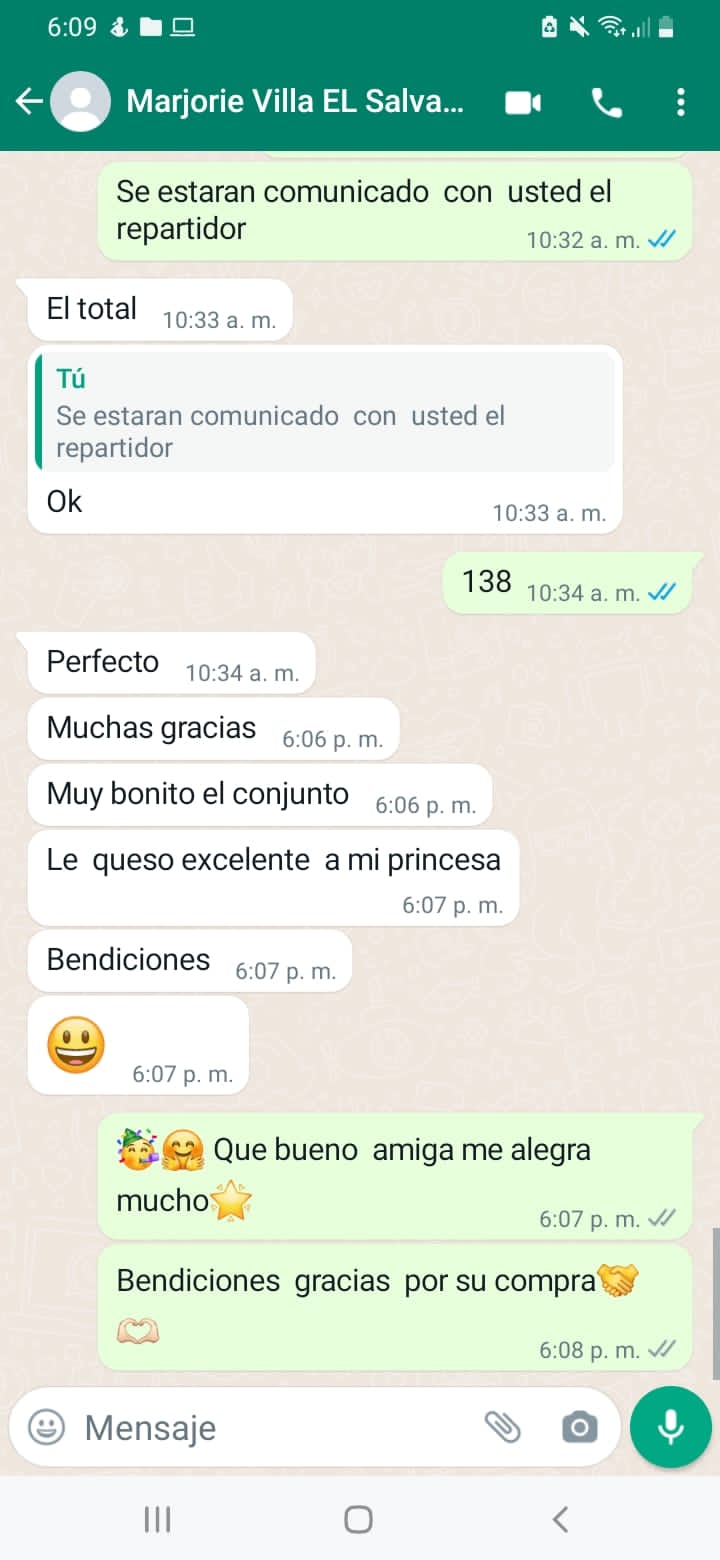The image size is (720, 1560).
Task: Open the camera from the message bar
Action: point(579,1427)
